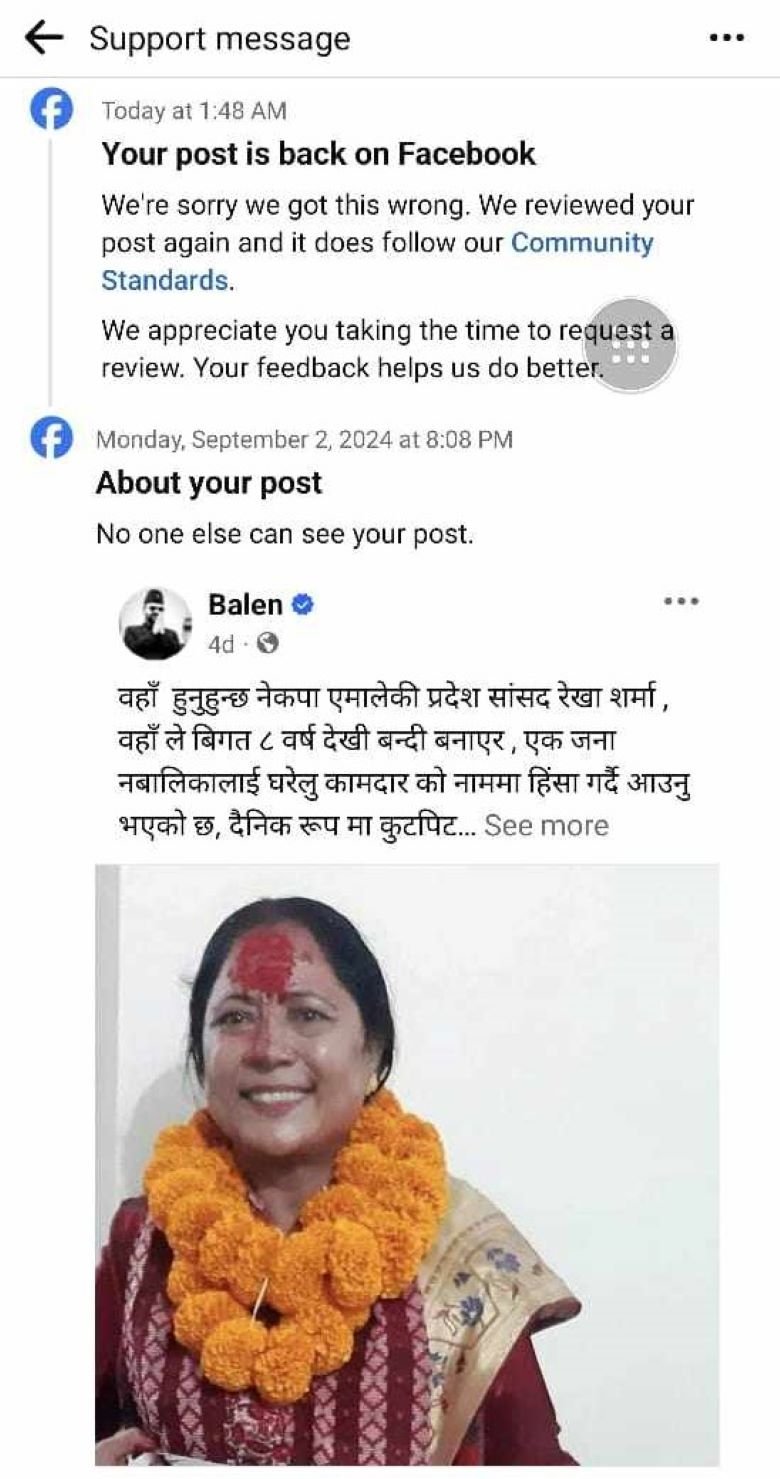Open the Community Standards link
Screen dimensions: 780x1479
581,243
